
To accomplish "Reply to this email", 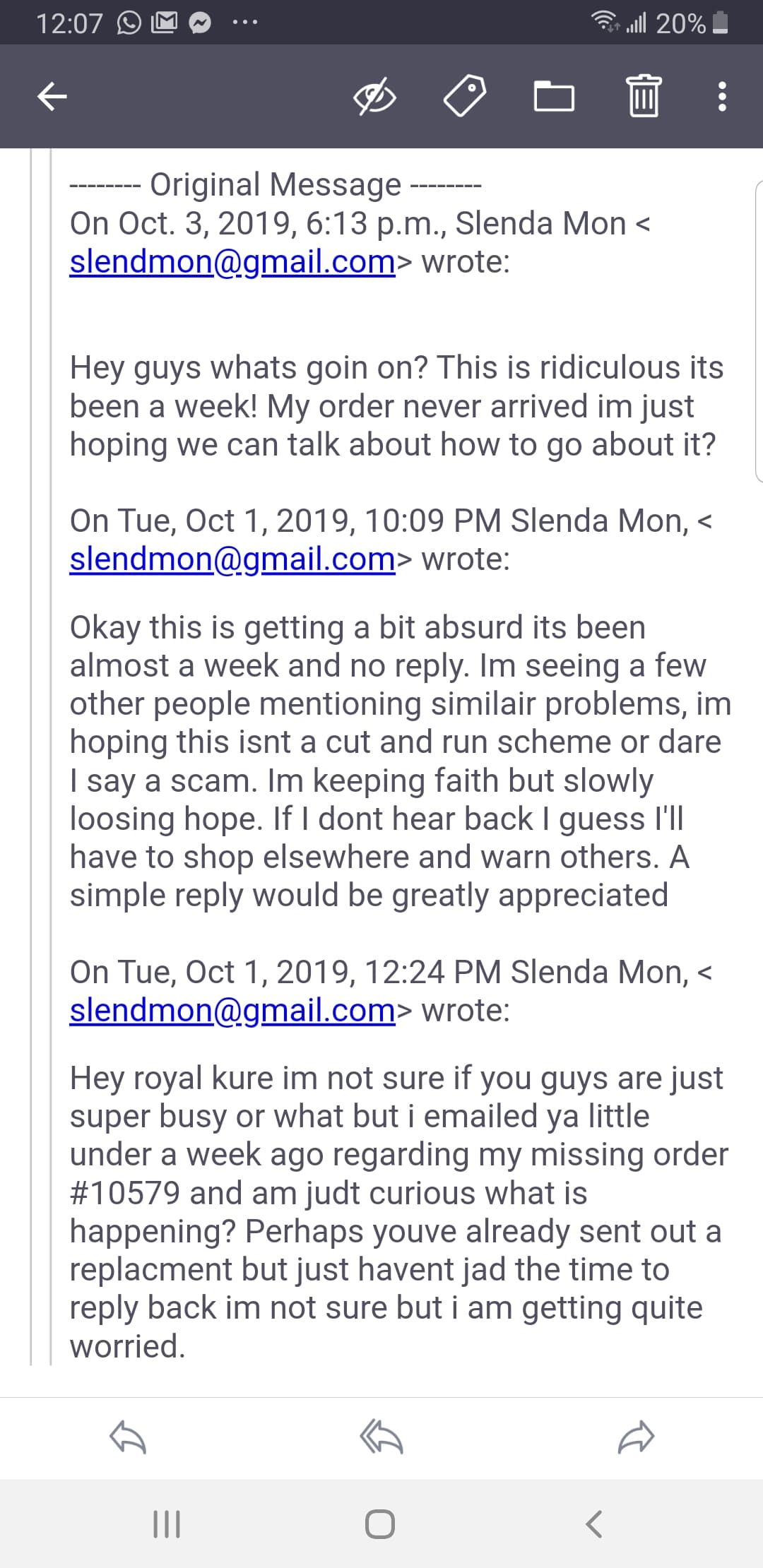I will [128, 1437].
